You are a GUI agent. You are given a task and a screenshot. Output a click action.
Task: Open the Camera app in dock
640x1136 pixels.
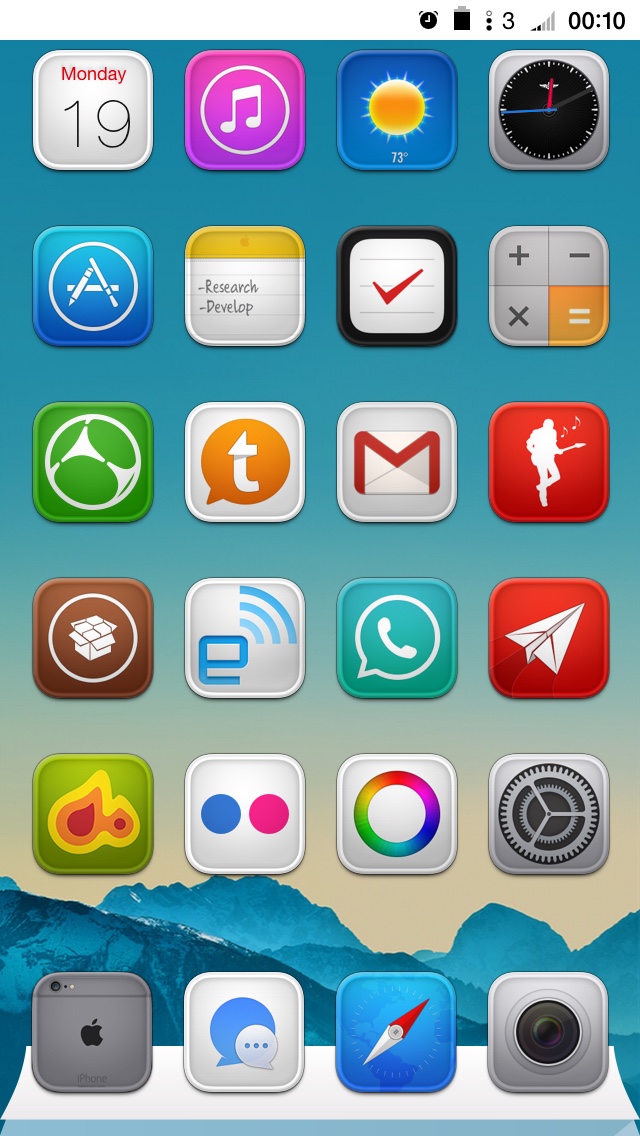point(547,1032)
